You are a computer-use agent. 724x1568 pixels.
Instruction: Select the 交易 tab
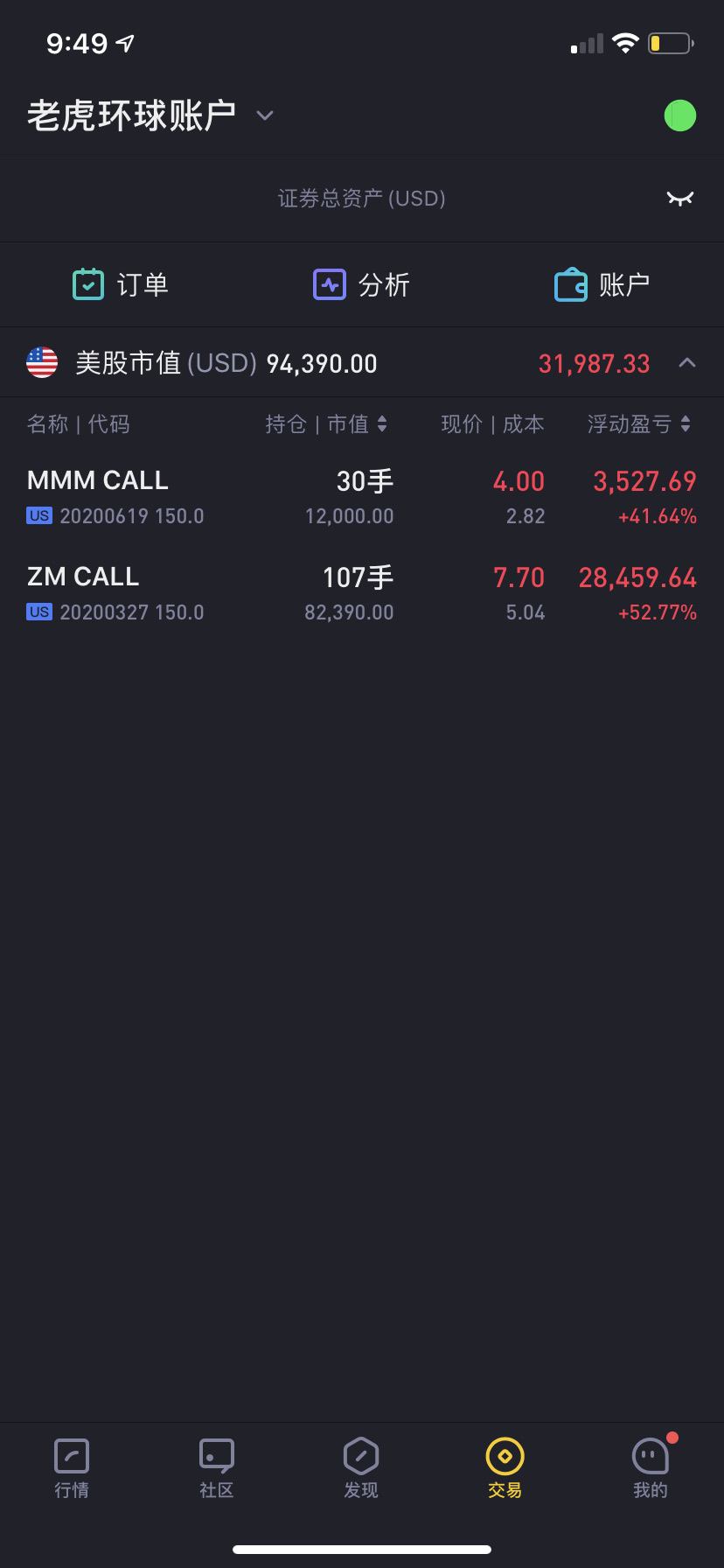(x=505, y=1468)
